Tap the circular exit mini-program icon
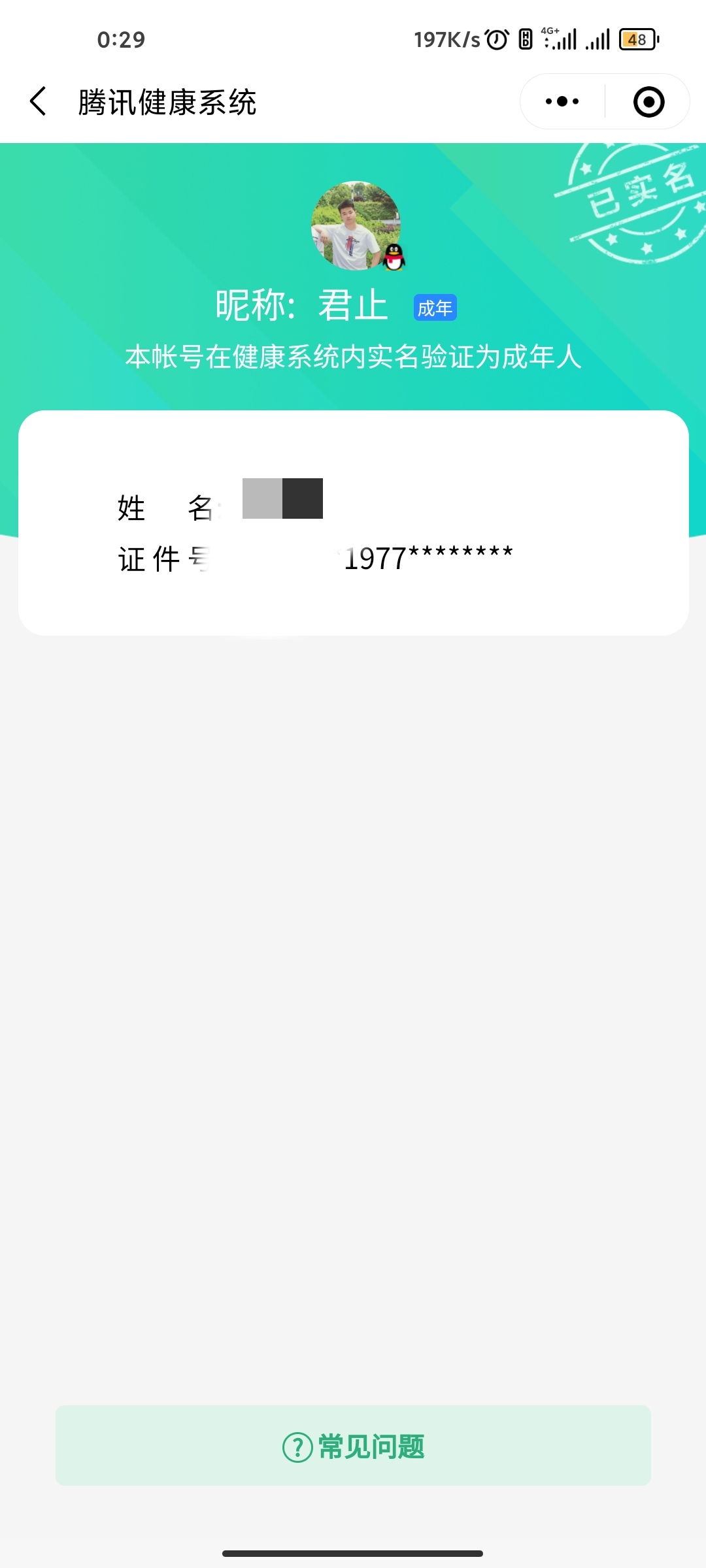 648,101
